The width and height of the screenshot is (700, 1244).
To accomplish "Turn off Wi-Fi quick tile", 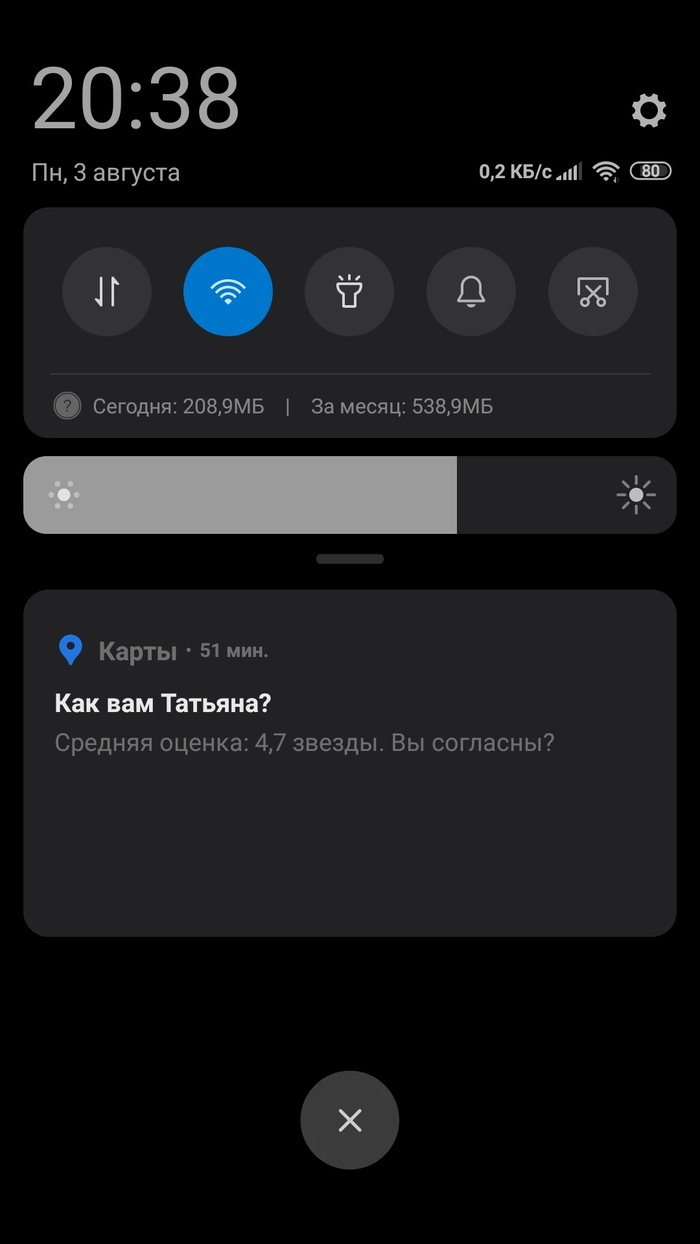I will click(228, 292).
